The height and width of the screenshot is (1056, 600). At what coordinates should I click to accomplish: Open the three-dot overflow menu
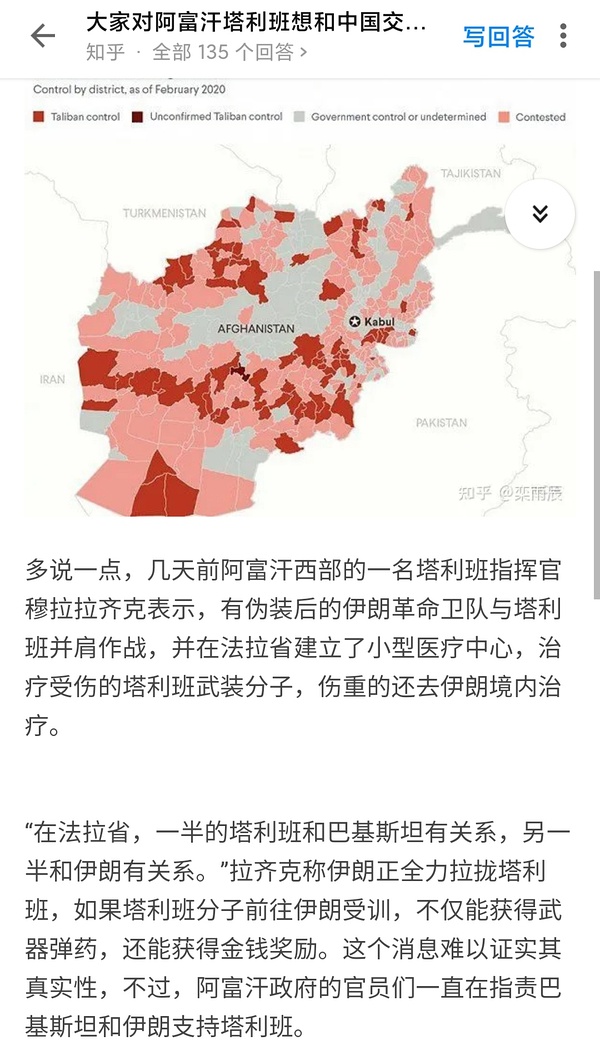coord(563,36)
